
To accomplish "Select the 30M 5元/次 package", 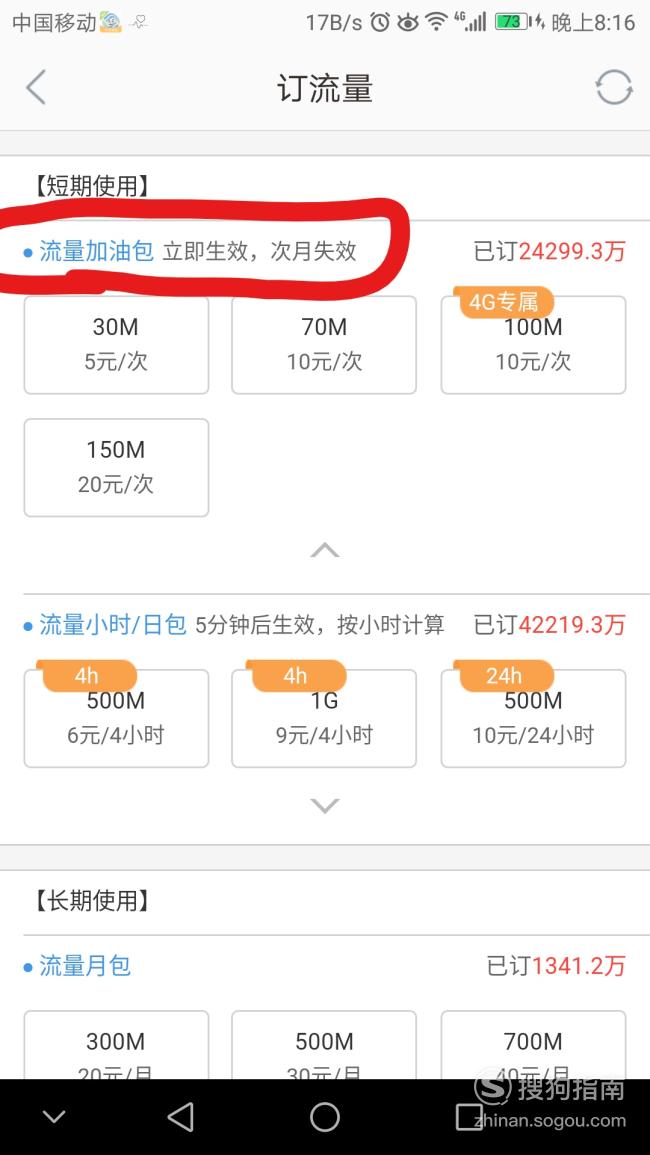I will [116, 345].
